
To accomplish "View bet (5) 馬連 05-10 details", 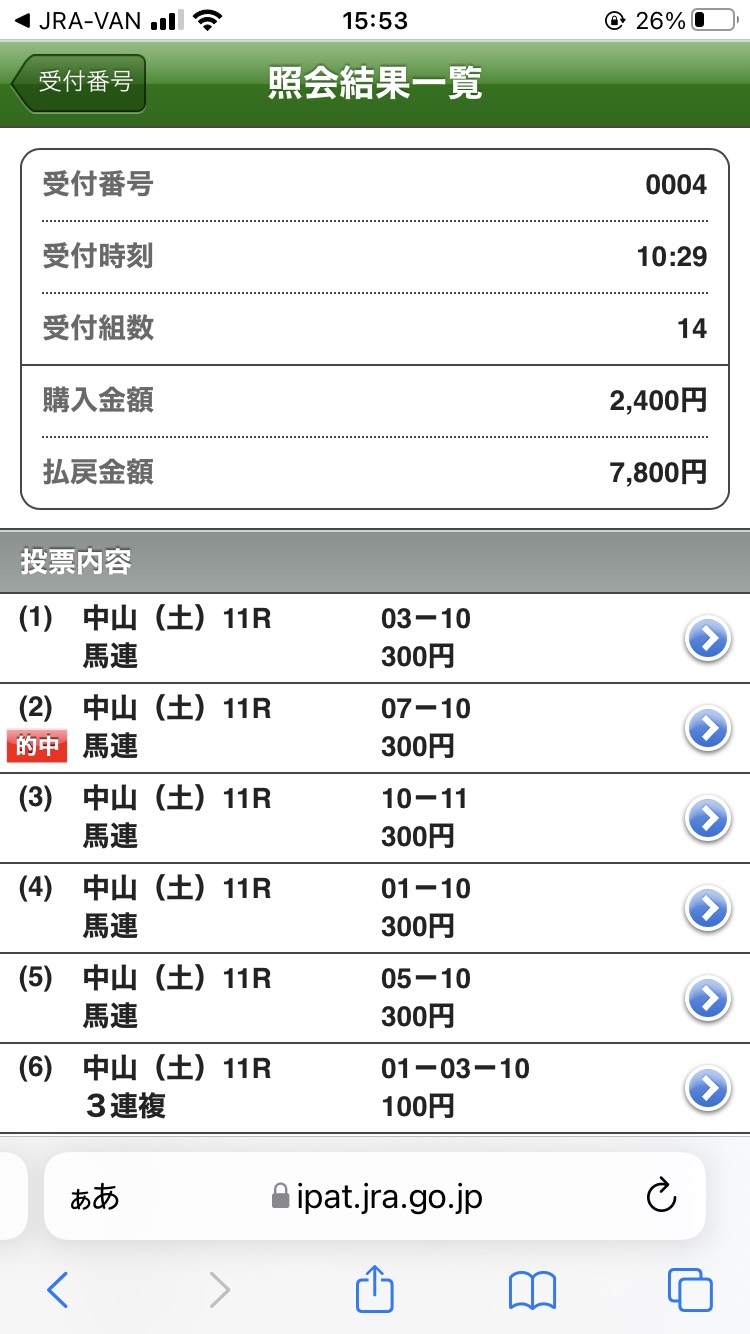I will coord(708,998).
